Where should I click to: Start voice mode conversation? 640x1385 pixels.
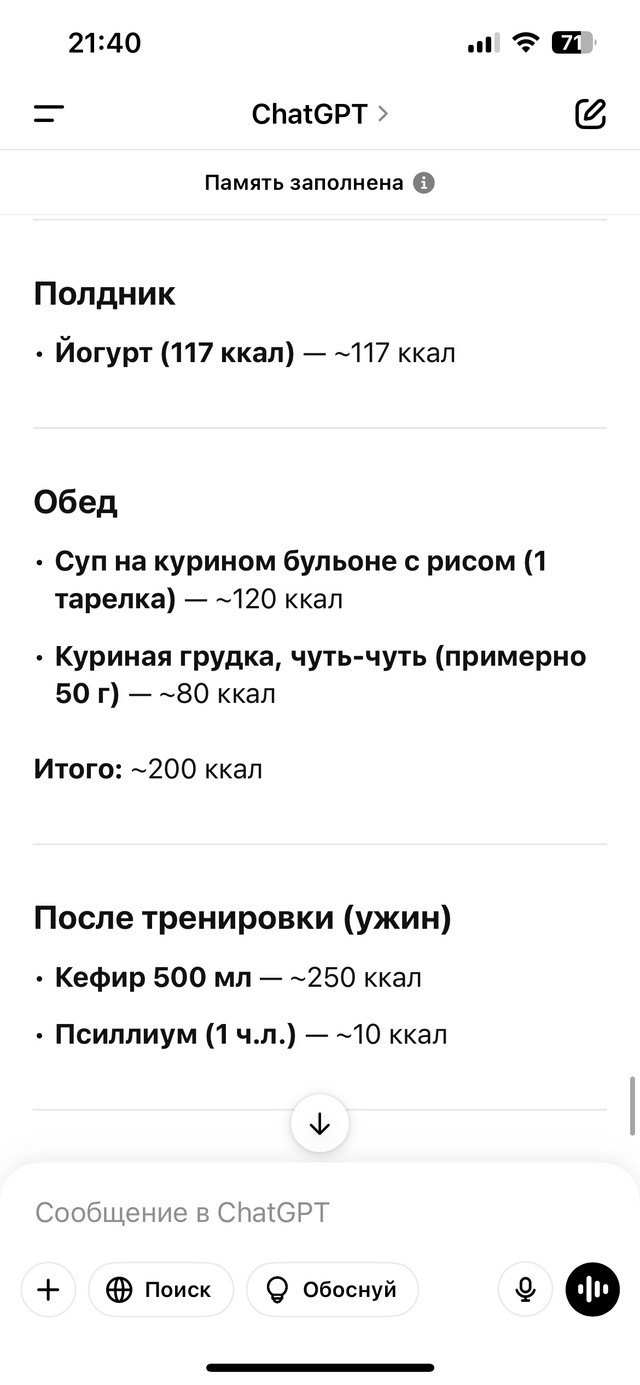(592, 1289)
